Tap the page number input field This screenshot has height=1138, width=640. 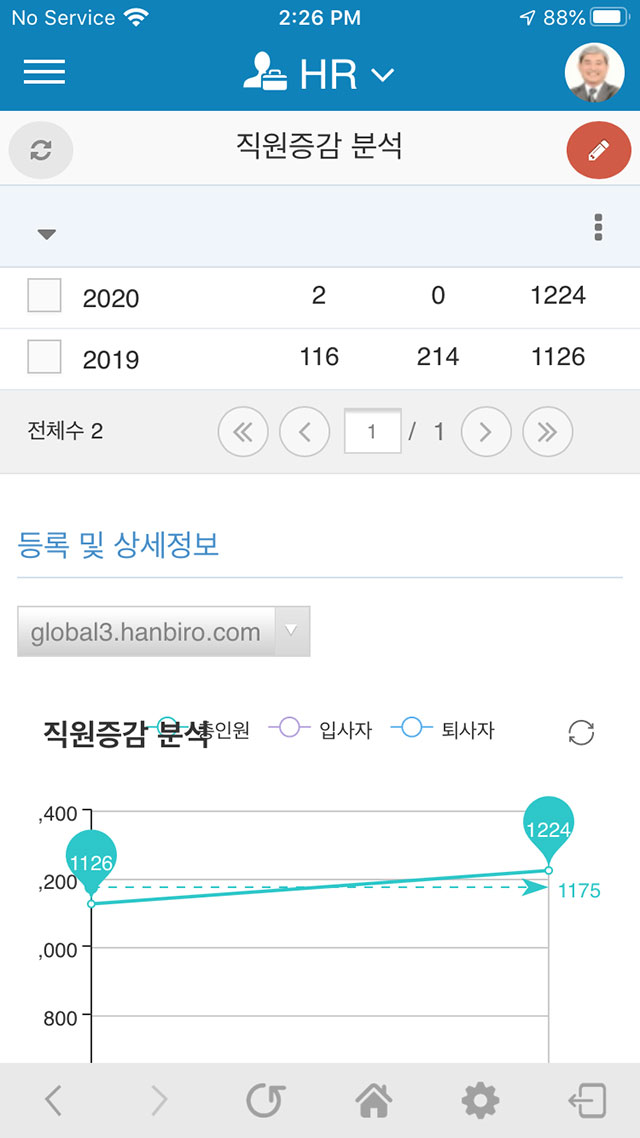pos(372,432)
